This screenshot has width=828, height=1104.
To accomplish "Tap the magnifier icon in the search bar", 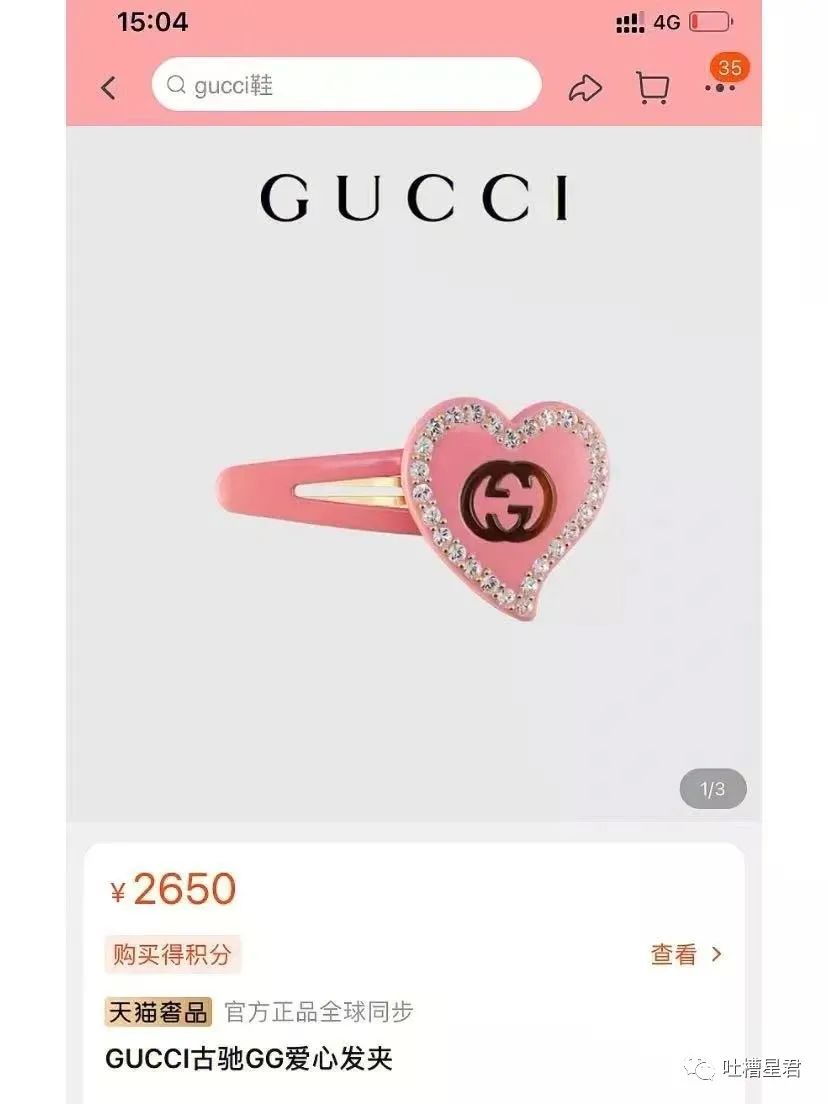I will 175,84.
